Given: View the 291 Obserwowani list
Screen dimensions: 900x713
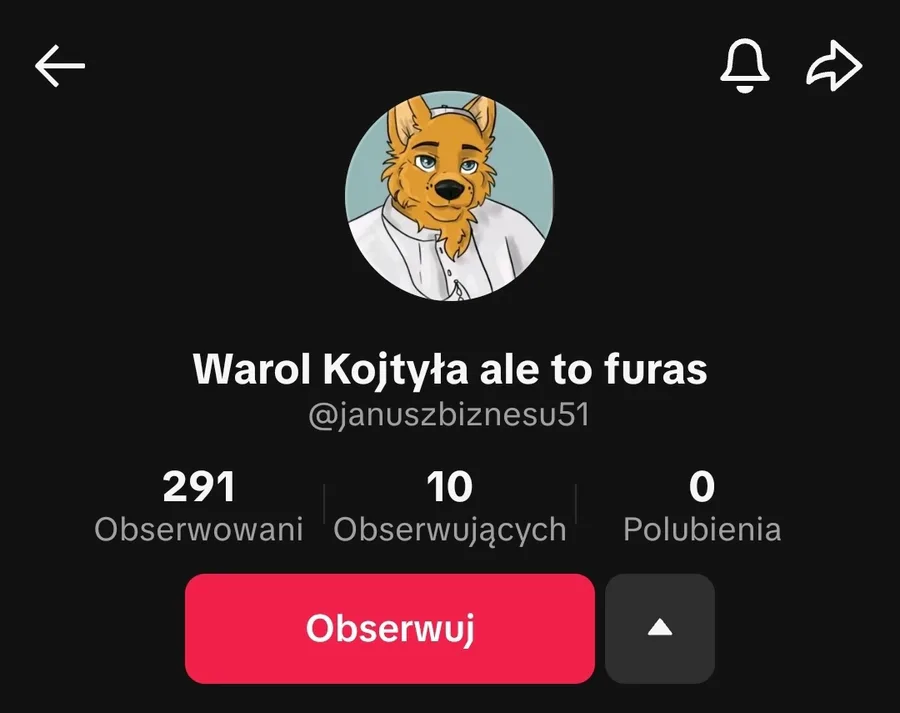Looking at the screenshot, I should [x=198, y=506].
